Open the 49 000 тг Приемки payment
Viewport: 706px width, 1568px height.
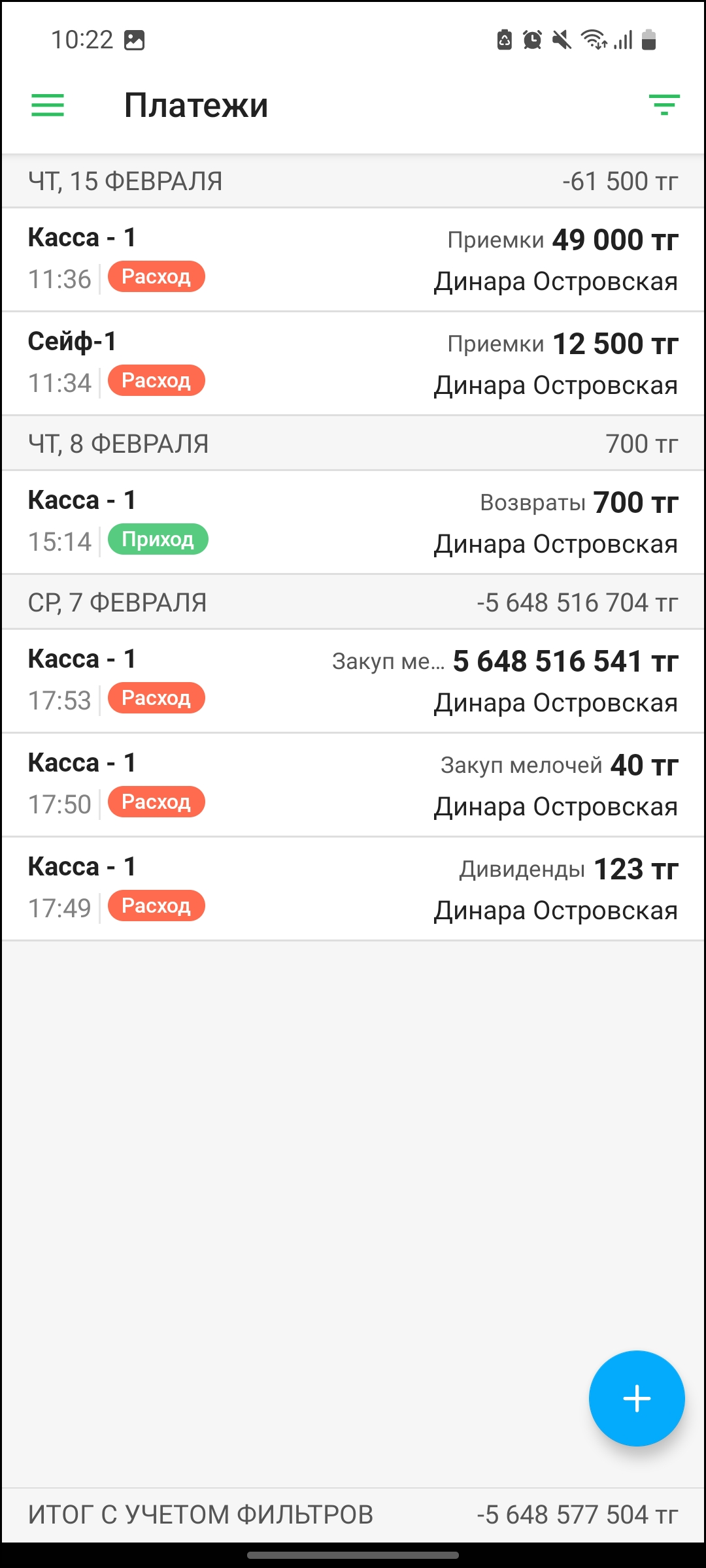[x=353, y=259]
